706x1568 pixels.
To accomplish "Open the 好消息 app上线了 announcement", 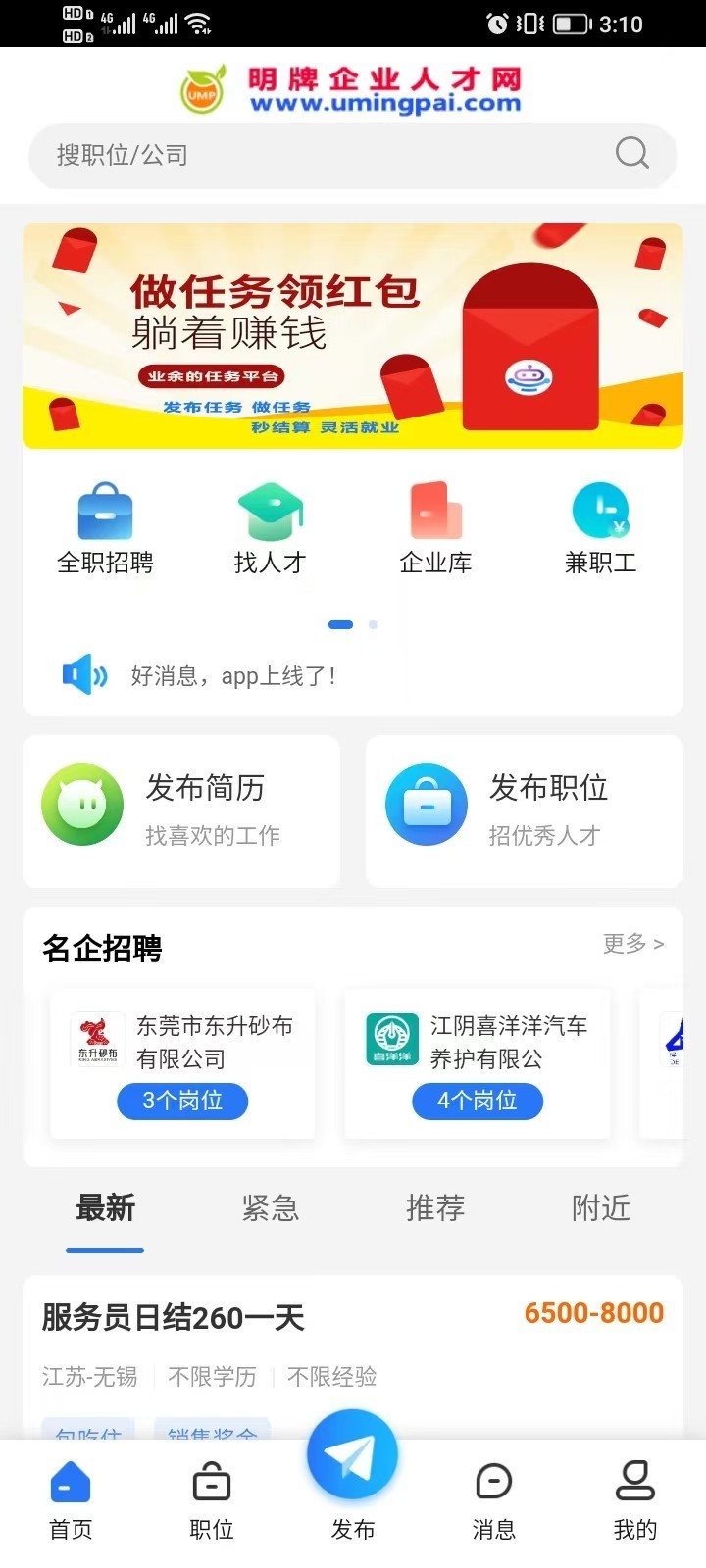I will pos(233,676).
